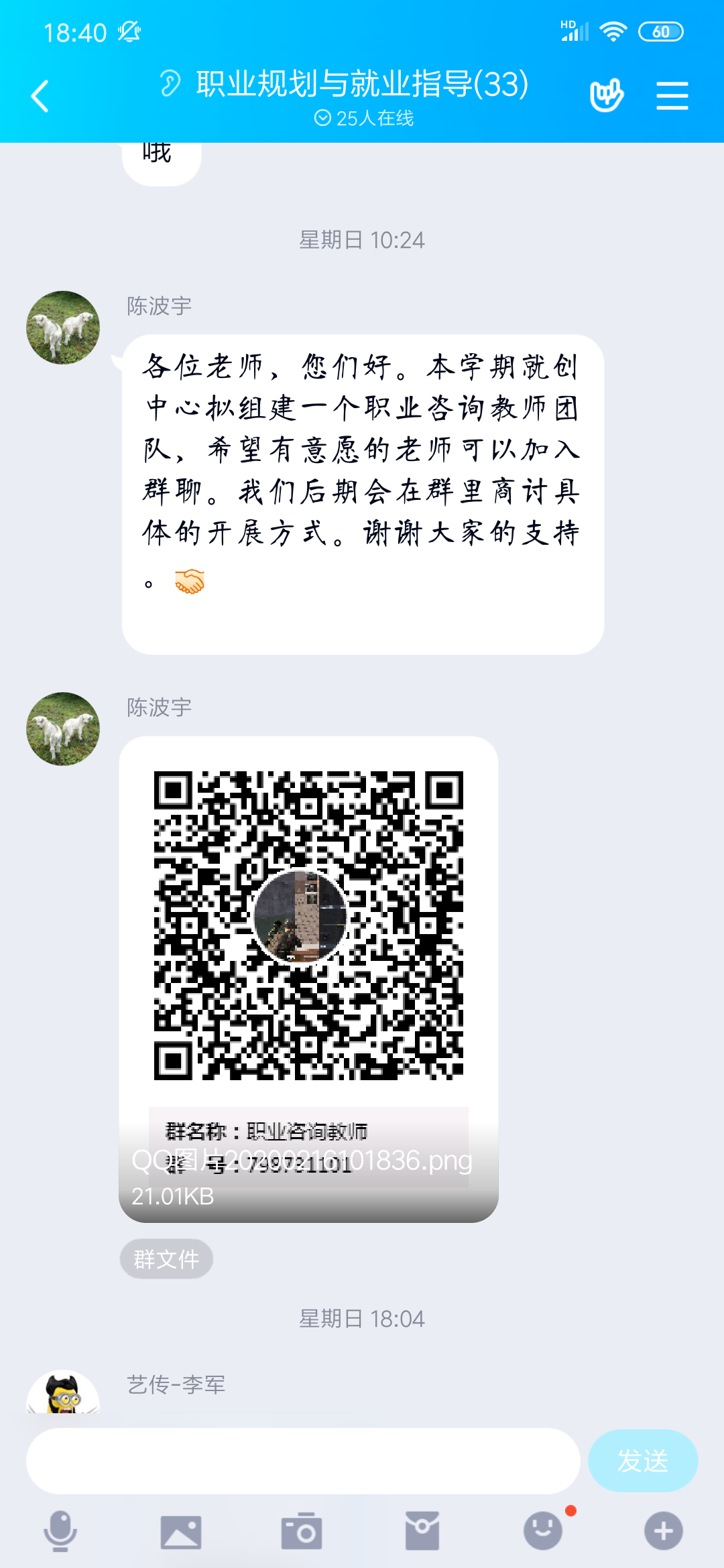Open the QQ image file 20200216101836.png
Screen dimensions: 724x1568
(x=308, y=978)
